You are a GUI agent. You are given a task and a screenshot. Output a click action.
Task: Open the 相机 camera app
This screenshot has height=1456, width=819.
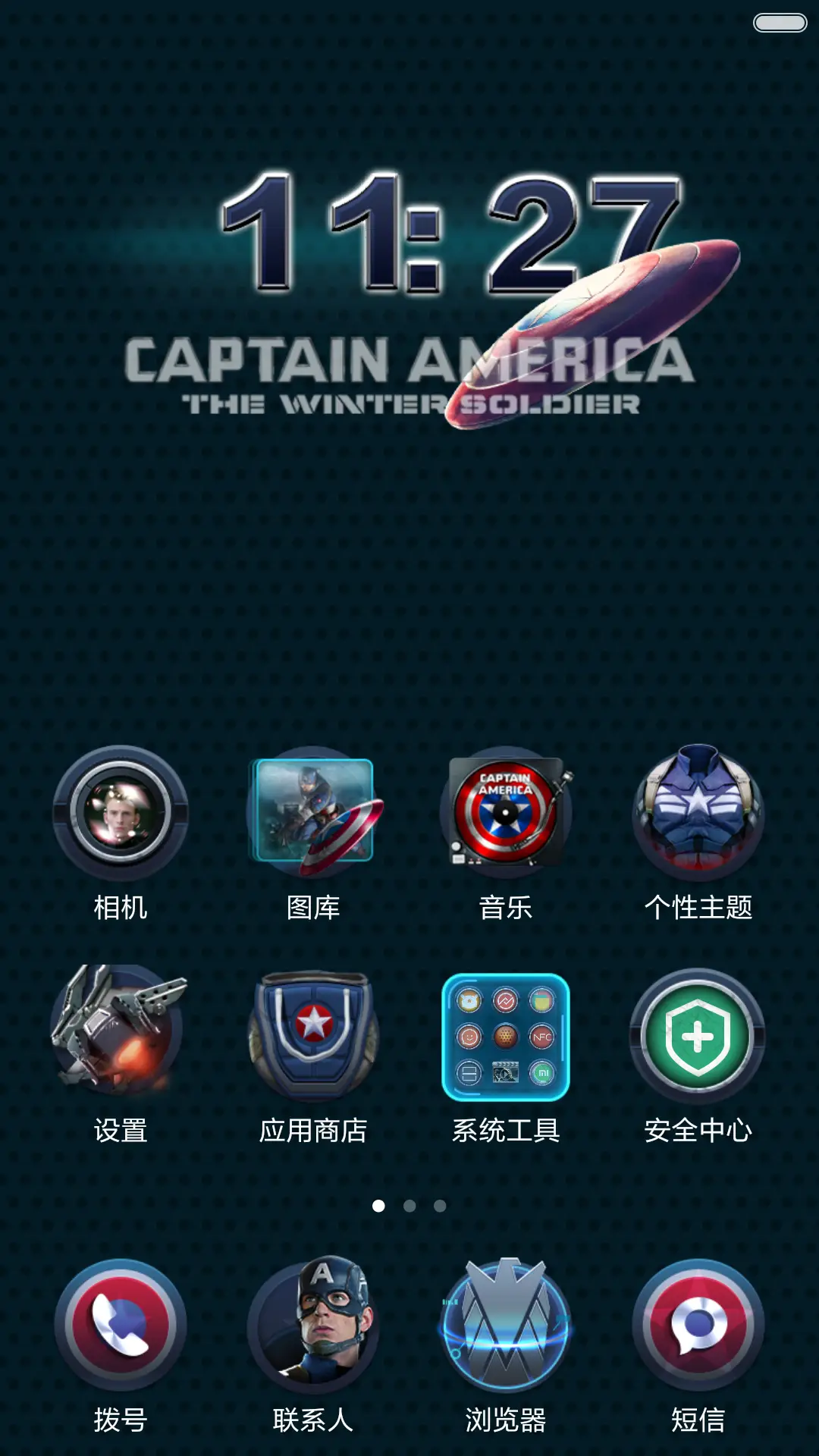pos(121,813)
